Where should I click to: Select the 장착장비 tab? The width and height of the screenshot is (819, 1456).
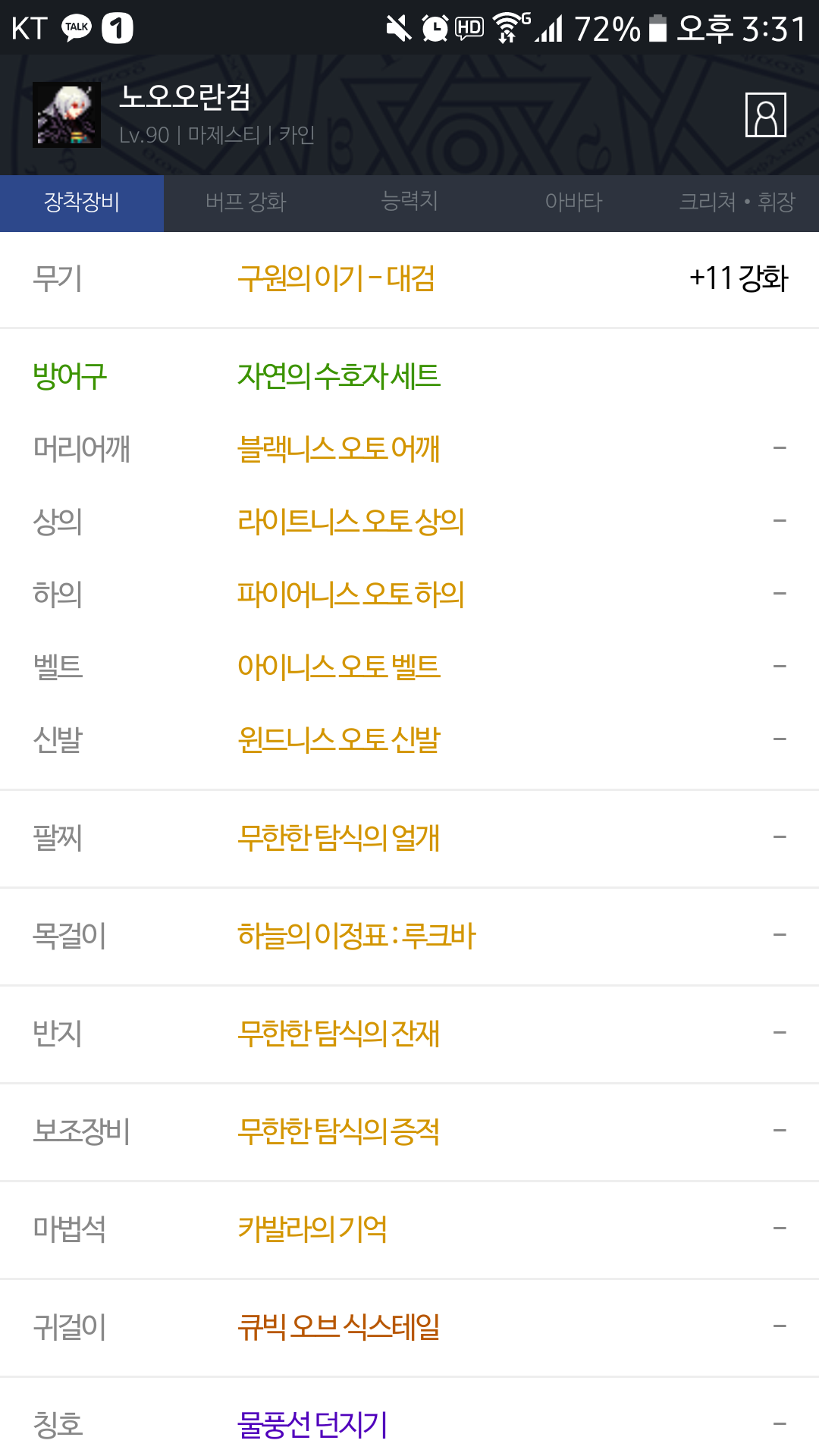pyautogui.click(x=82, y=202)
